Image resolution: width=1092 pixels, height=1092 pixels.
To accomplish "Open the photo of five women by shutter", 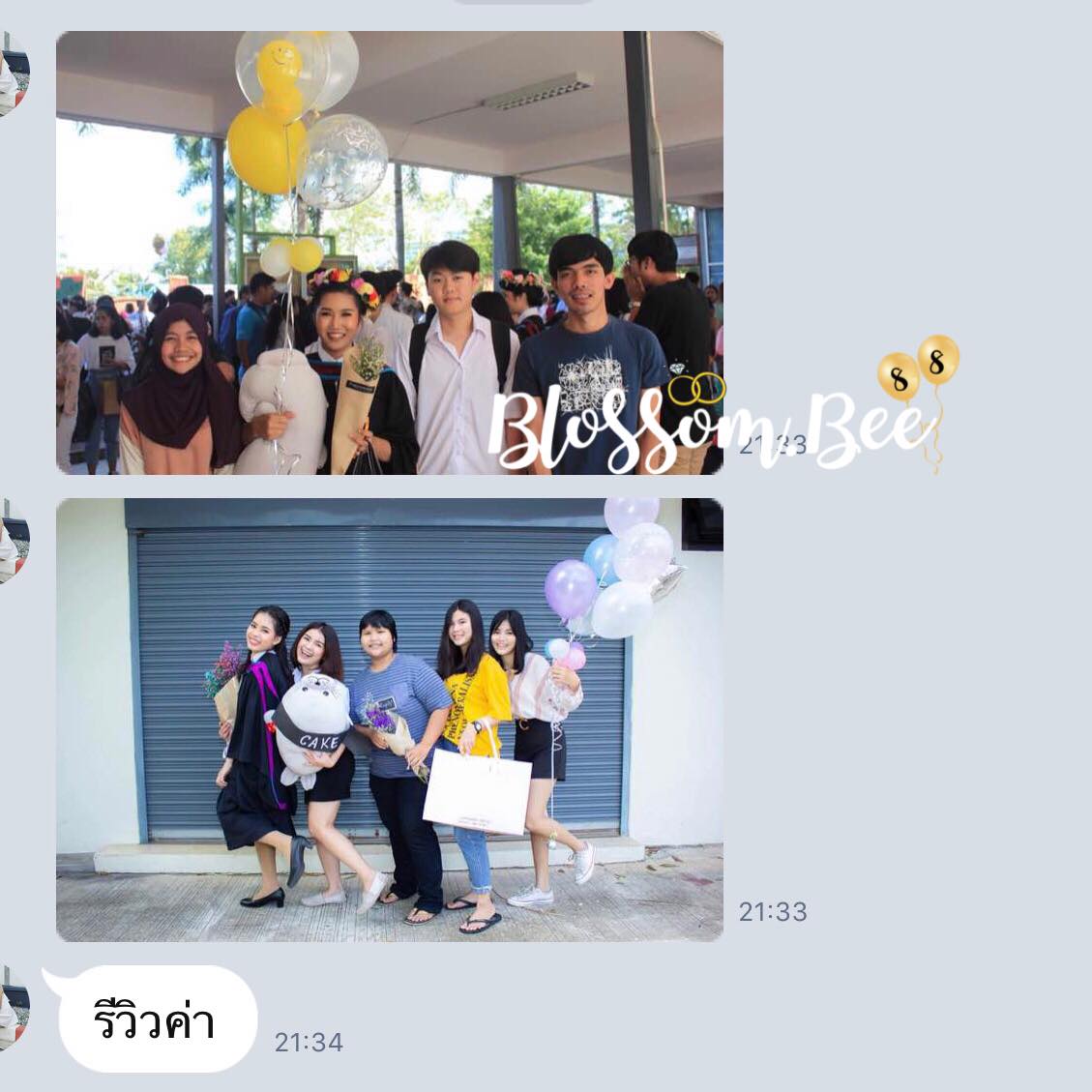I will pos(389,720).
